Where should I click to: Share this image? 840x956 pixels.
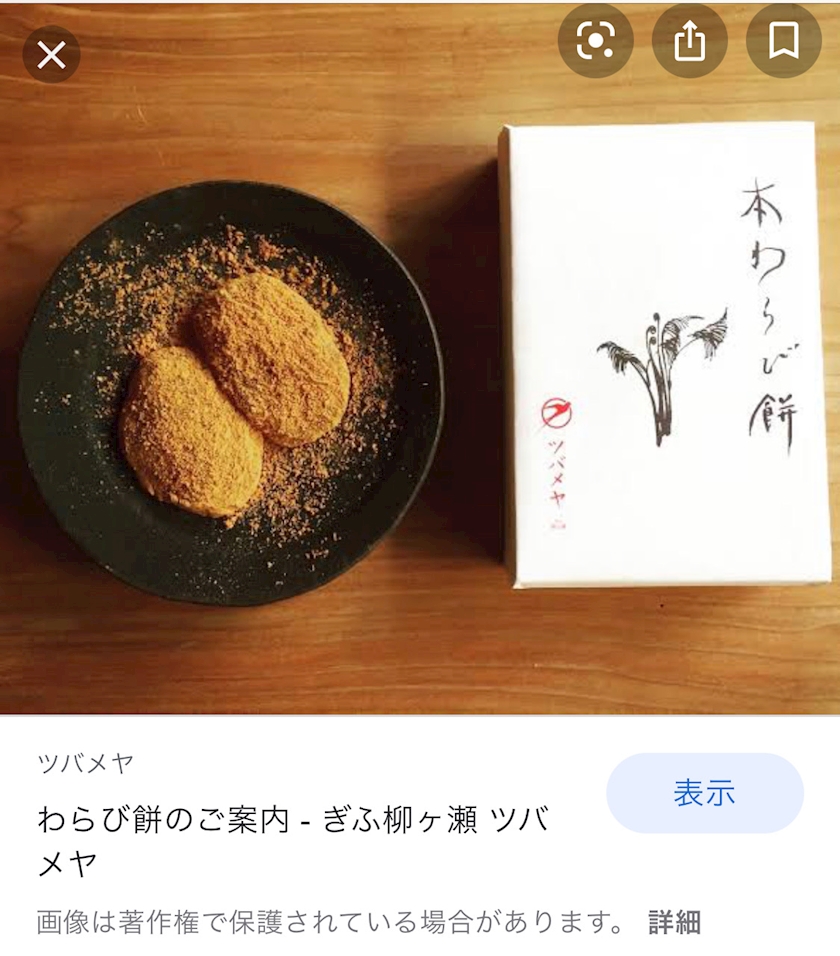[x=689, y=42]
